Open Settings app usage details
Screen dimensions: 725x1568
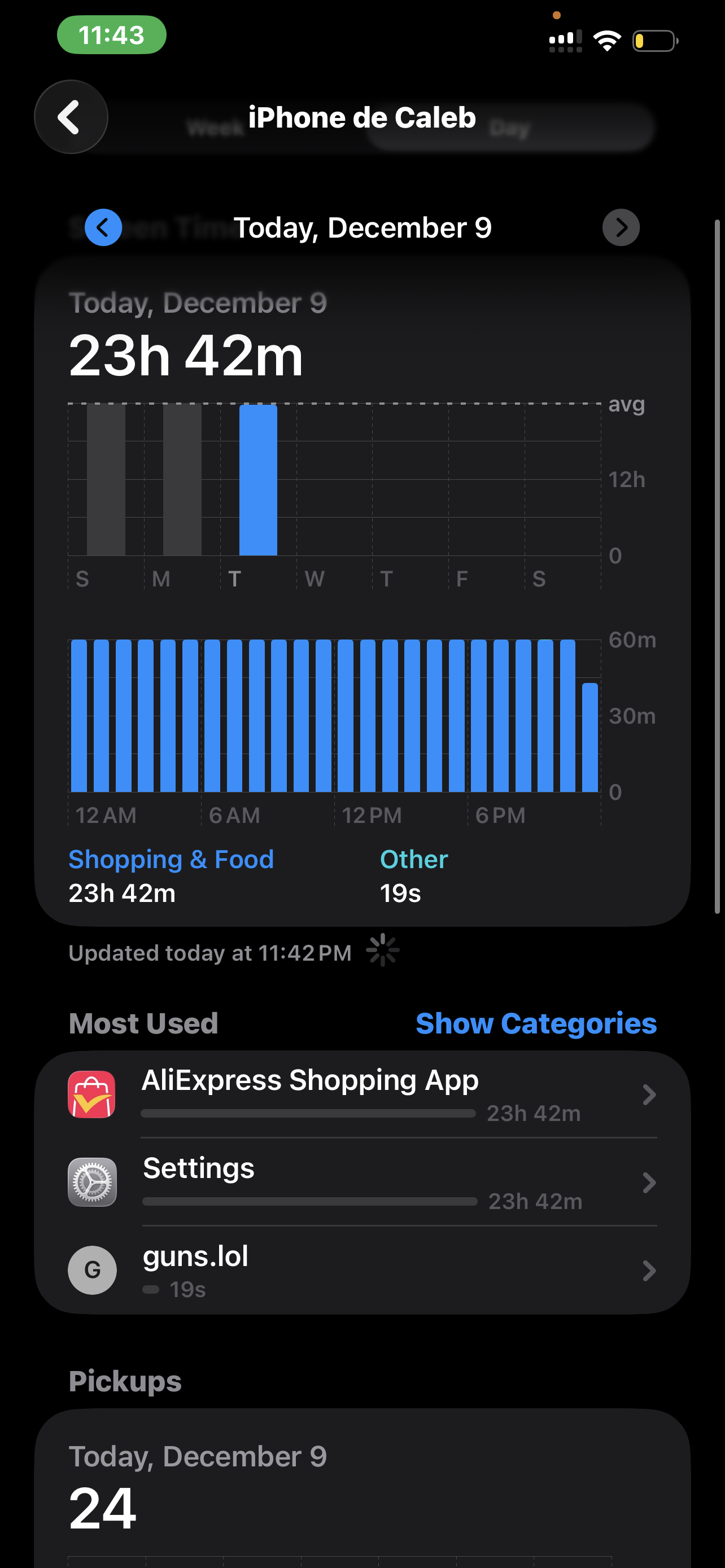(362, 1182)
